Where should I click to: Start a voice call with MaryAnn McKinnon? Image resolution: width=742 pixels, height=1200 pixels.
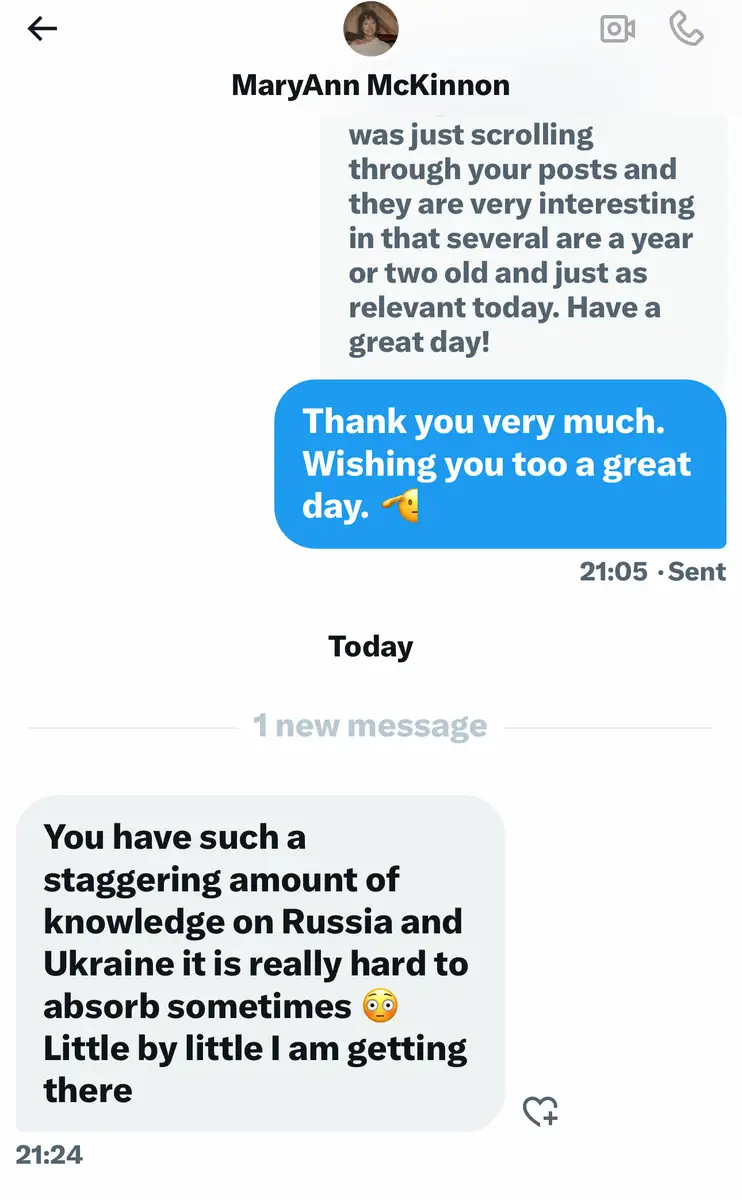686,29
